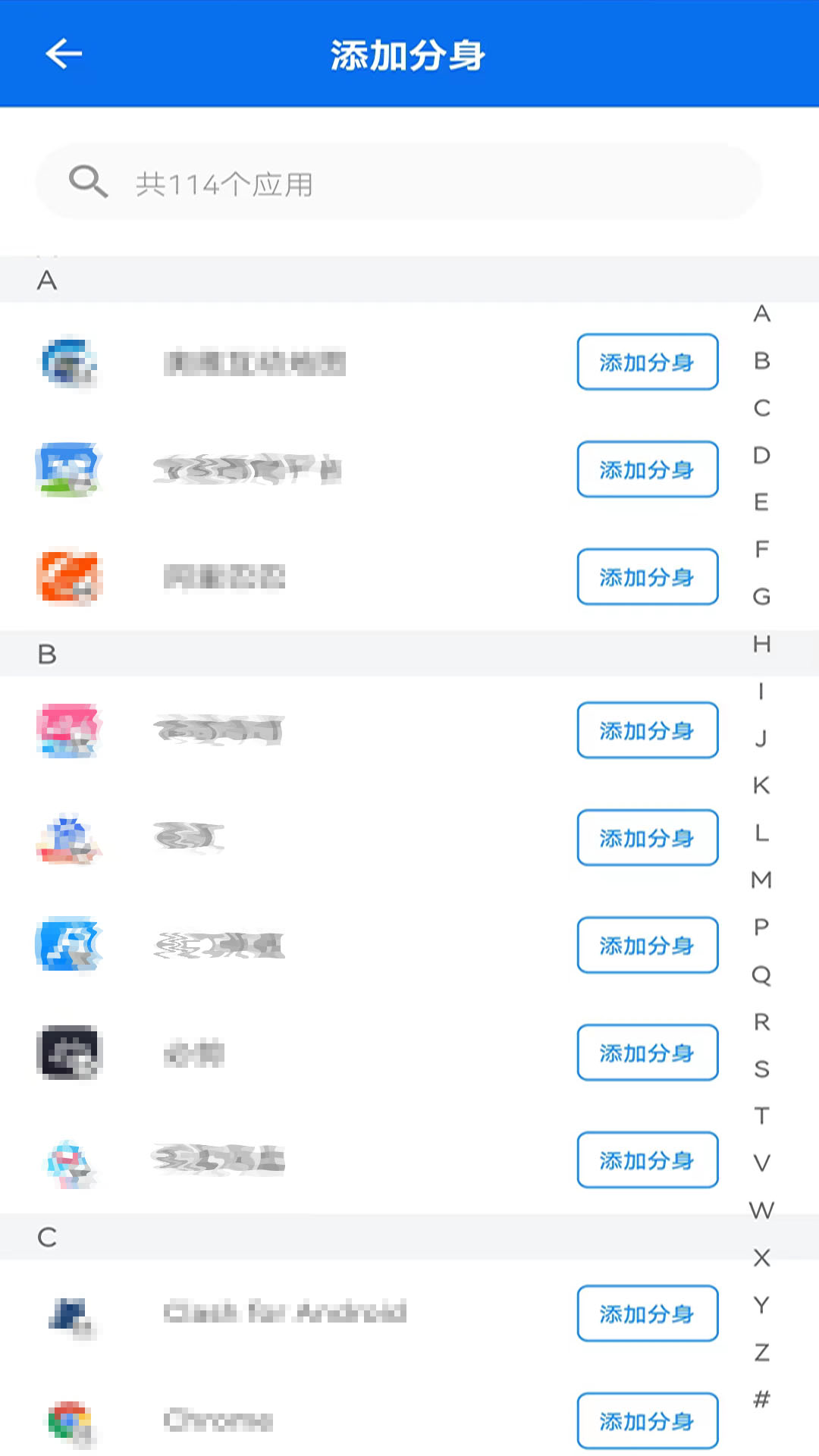This screenshot has height=1456, width=819.
Task: Jump to letter C in the alphabet index
Action: click(761, 408)
